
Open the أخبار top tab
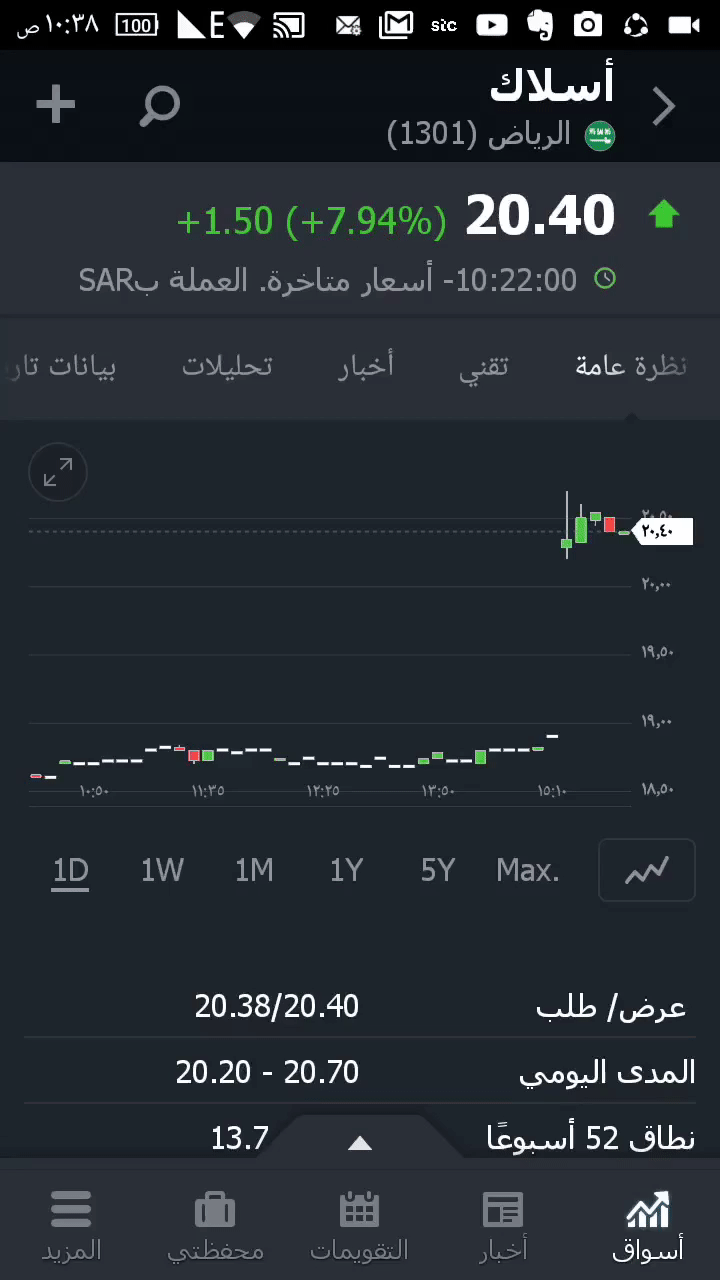click(x=366, y=366)
